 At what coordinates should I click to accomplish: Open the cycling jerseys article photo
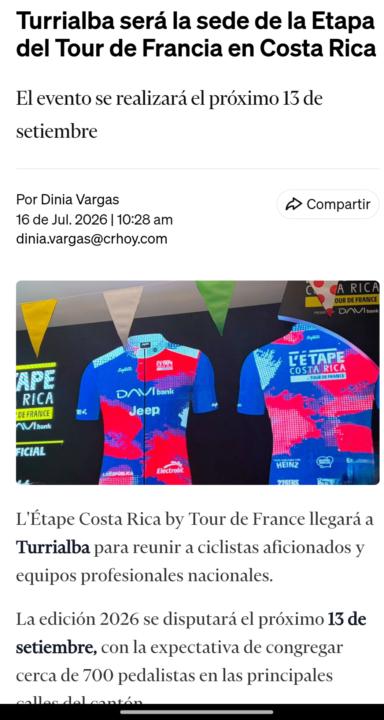(198, 382)
